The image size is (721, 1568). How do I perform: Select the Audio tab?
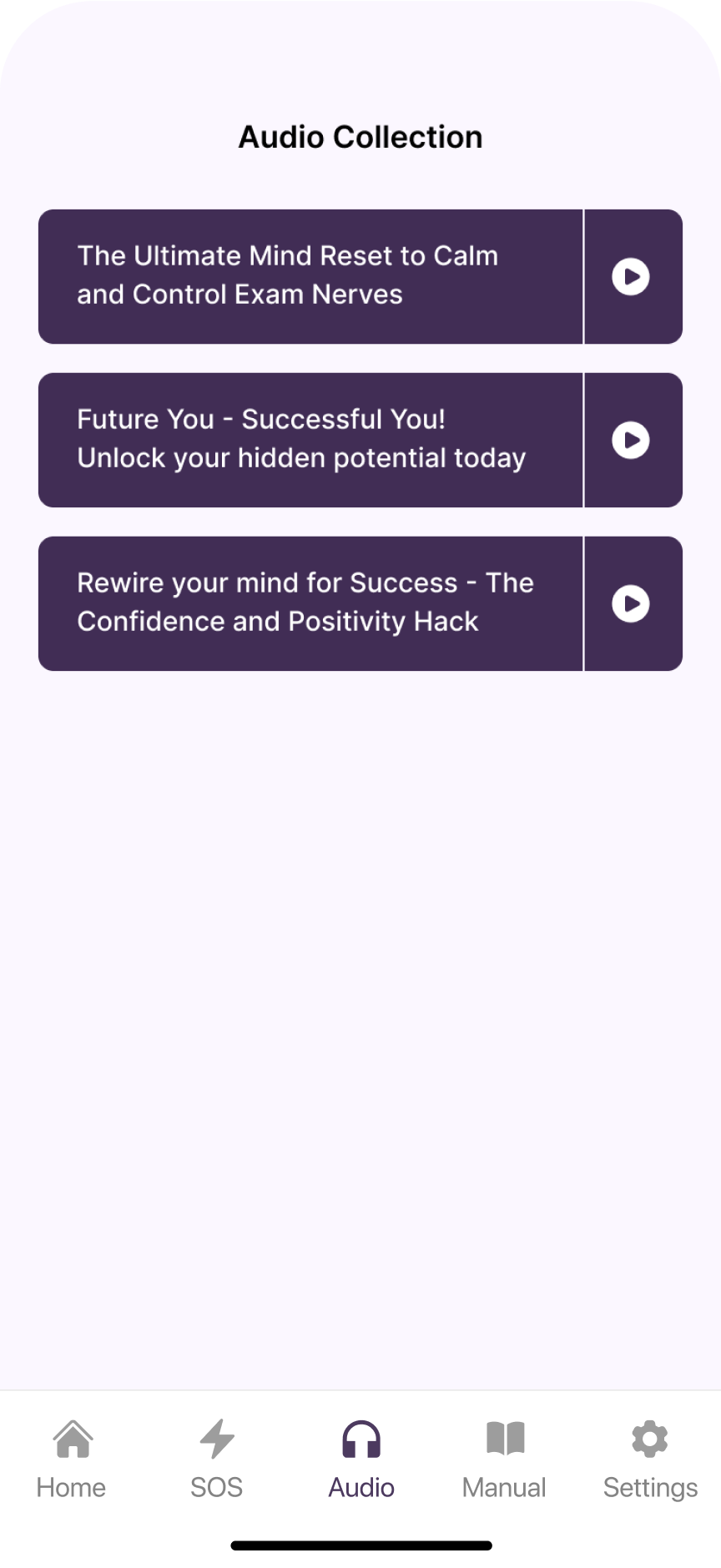point(361,1460)
